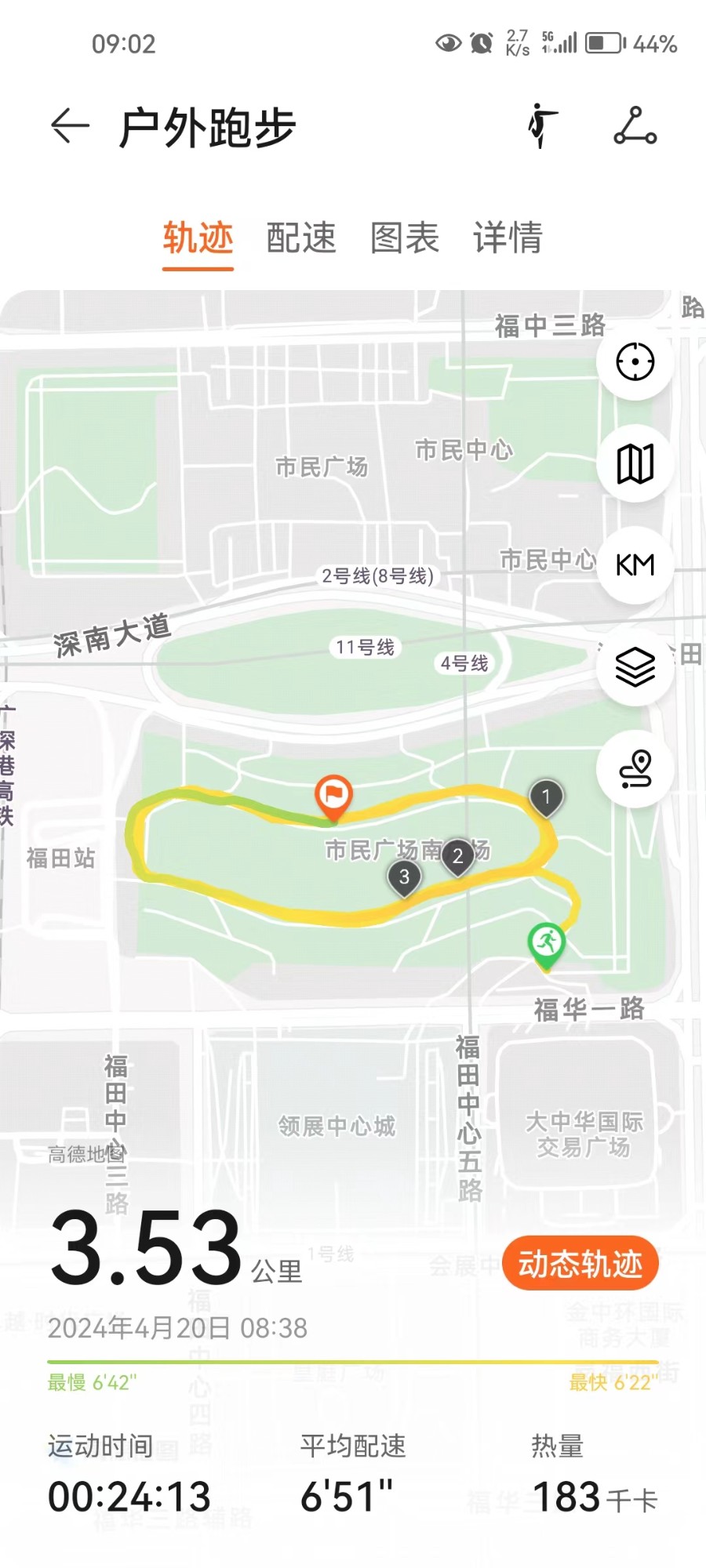This screenshot has height=1568, width=706.
Task: Switch to the 详情 tab
Action: click(508, 238)
